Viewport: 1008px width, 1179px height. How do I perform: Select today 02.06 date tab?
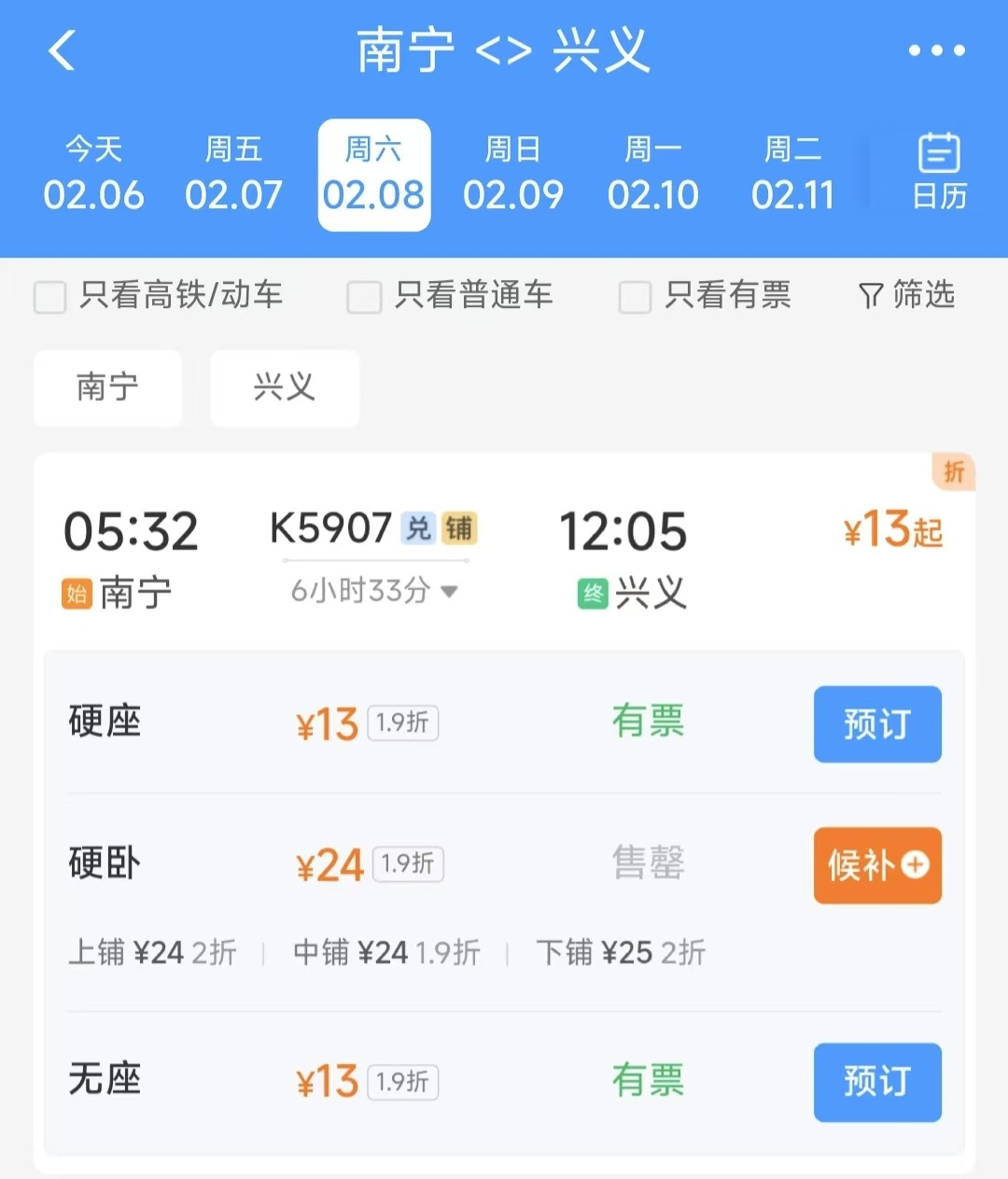93,175
